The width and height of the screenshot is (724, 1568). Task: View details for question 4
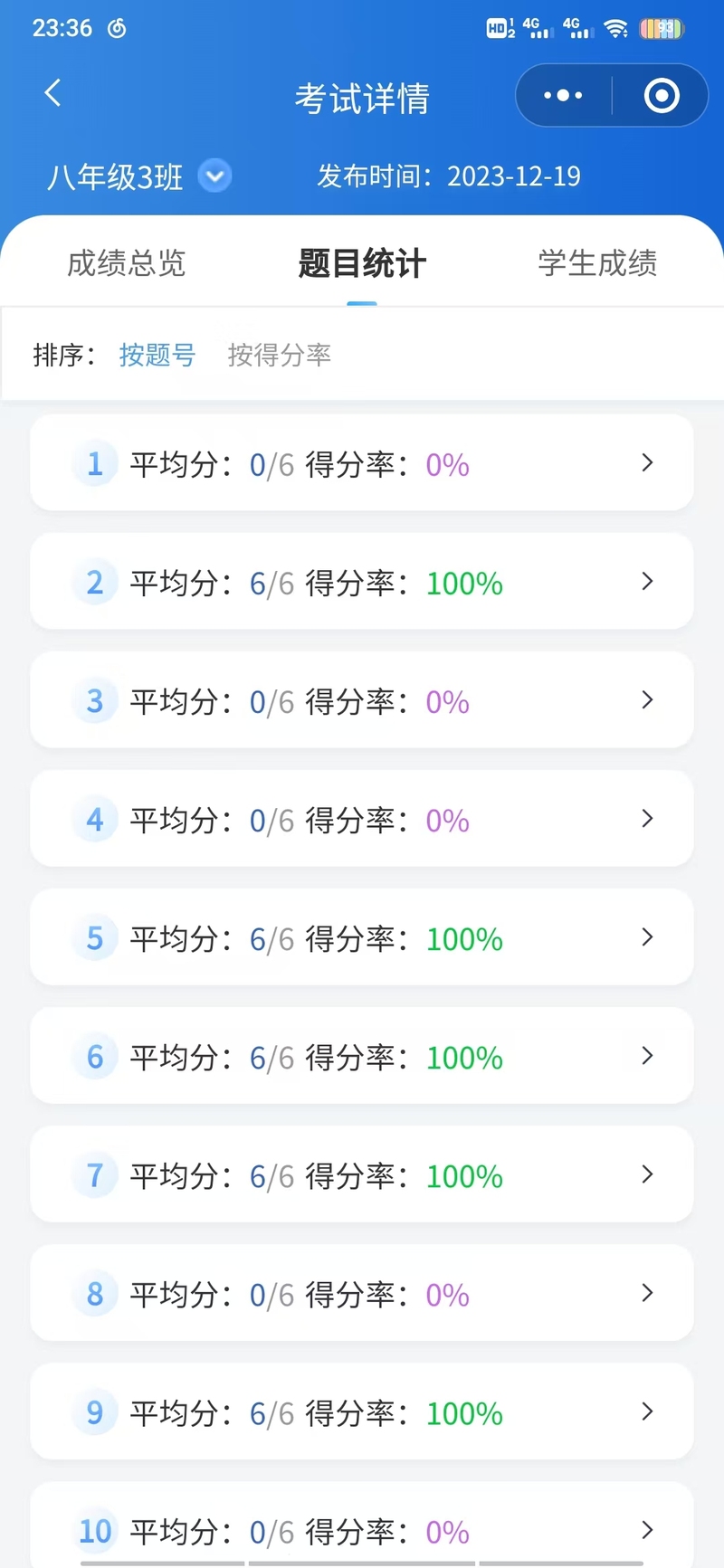pyautogui.click(x=362, y=819)
